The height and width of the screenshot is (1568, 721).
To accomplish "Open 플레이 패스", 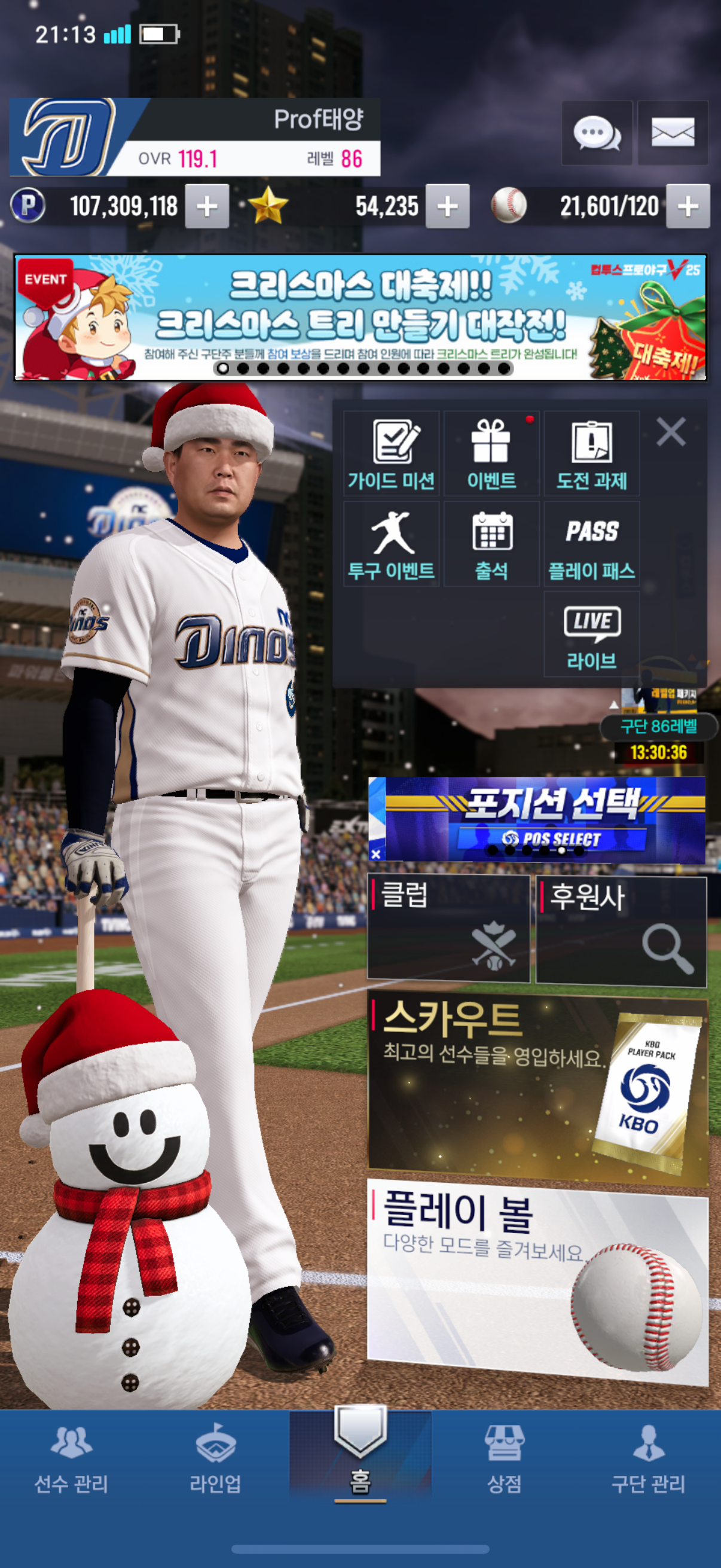I will 591,544.
